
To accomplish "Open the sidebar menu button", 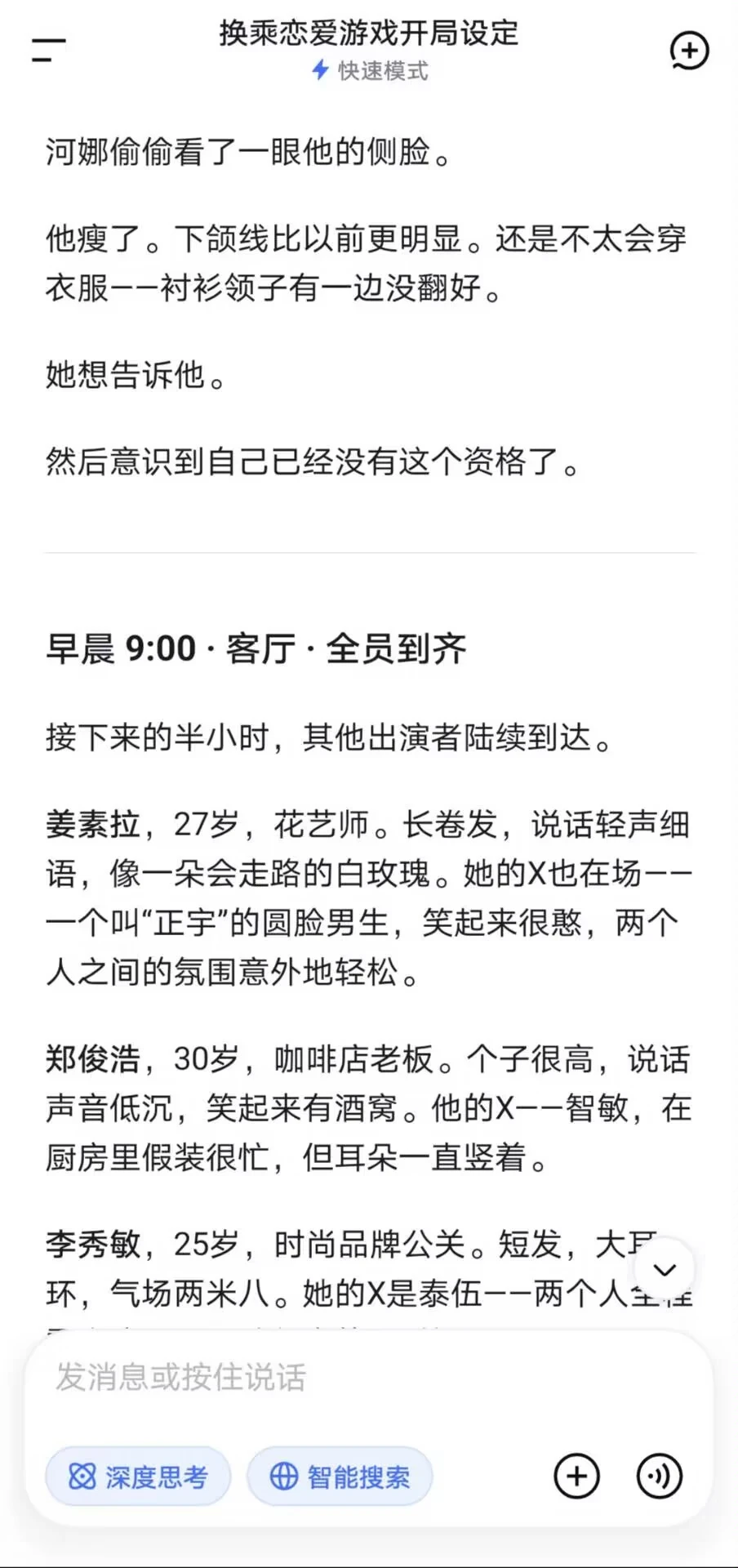I will pos(49,50).
